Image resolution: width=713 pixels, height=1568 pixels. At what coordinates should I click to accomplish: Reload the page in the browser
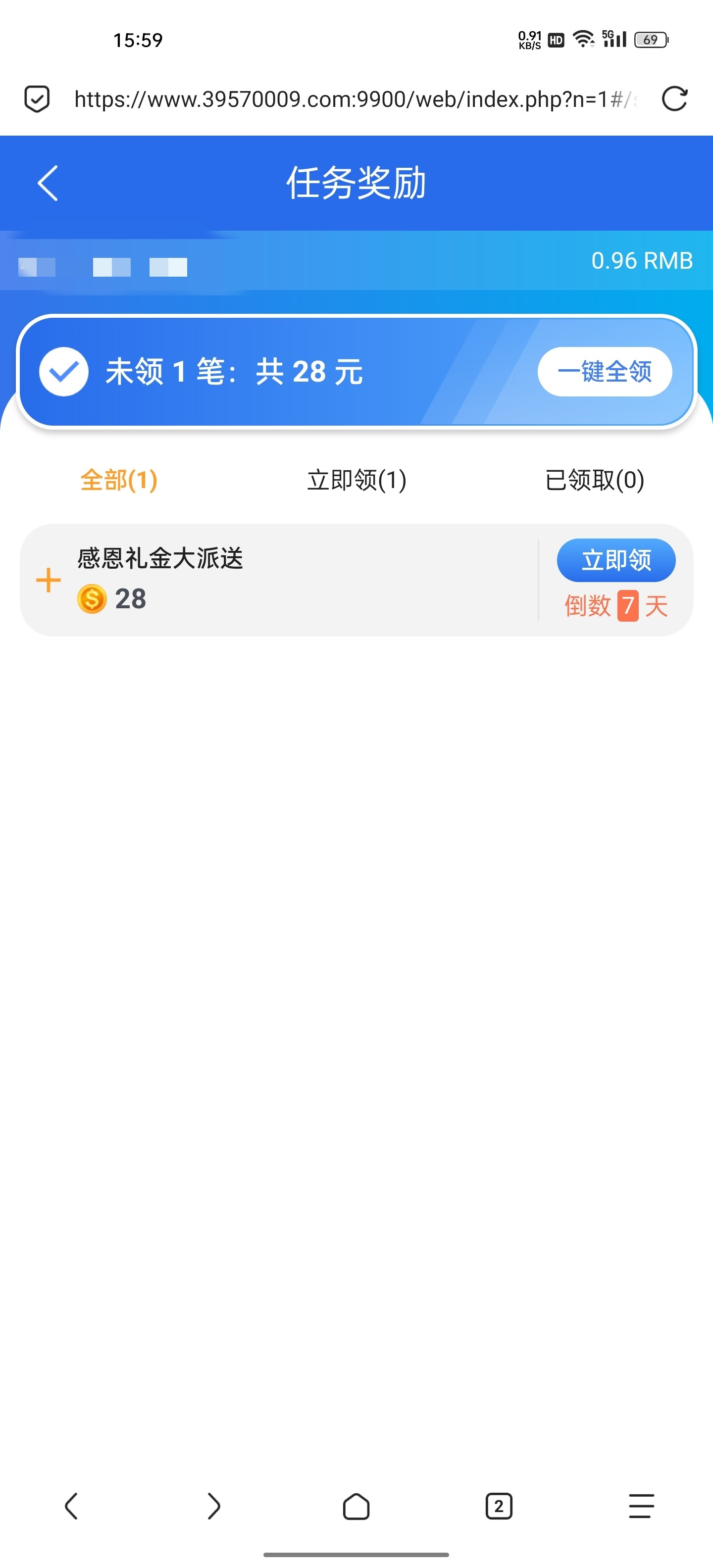674,98
